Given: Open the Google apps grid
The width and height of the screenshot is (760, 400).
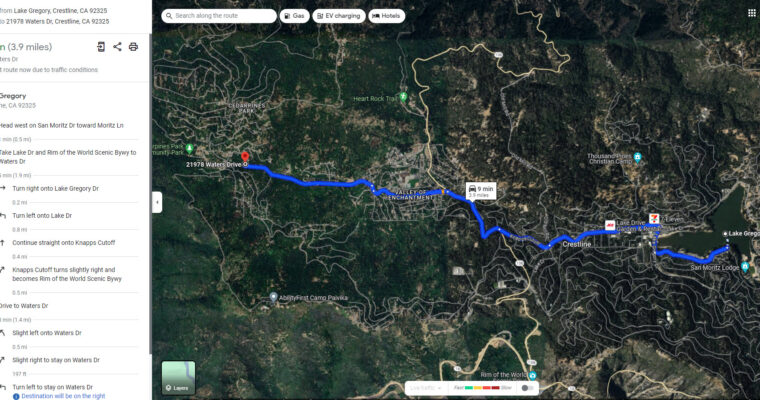Looking at the screenshot, I should click(x=751, y=13).
